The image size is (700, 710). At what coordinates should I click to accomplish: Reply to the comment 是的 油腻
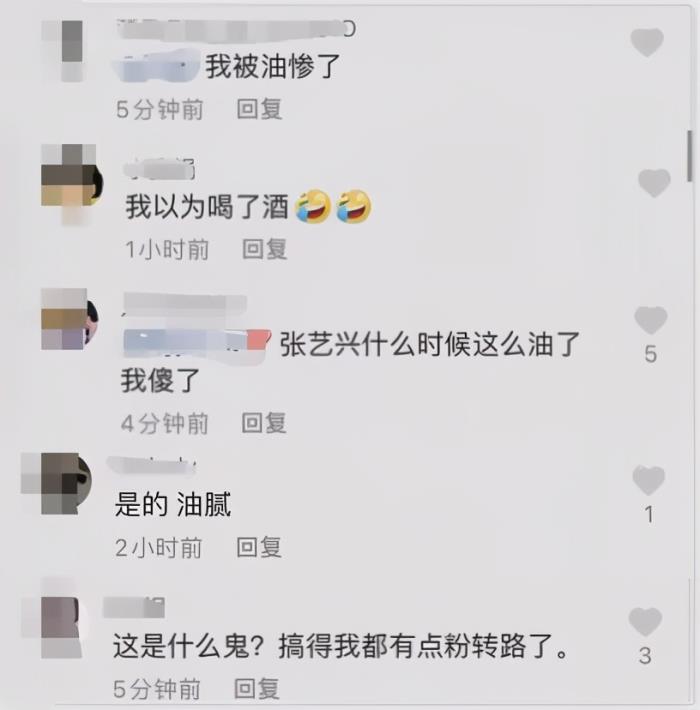[259, 547]
